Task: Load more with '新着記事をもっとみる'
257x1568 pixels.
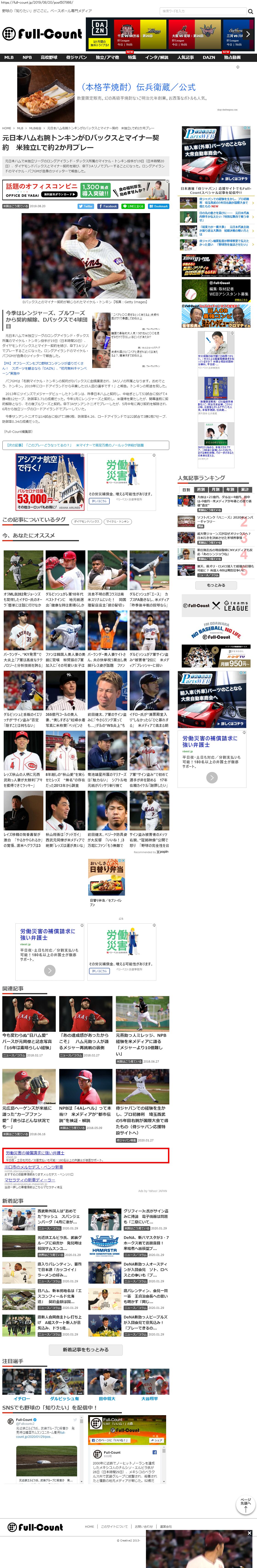Action: click(86, 1349)
